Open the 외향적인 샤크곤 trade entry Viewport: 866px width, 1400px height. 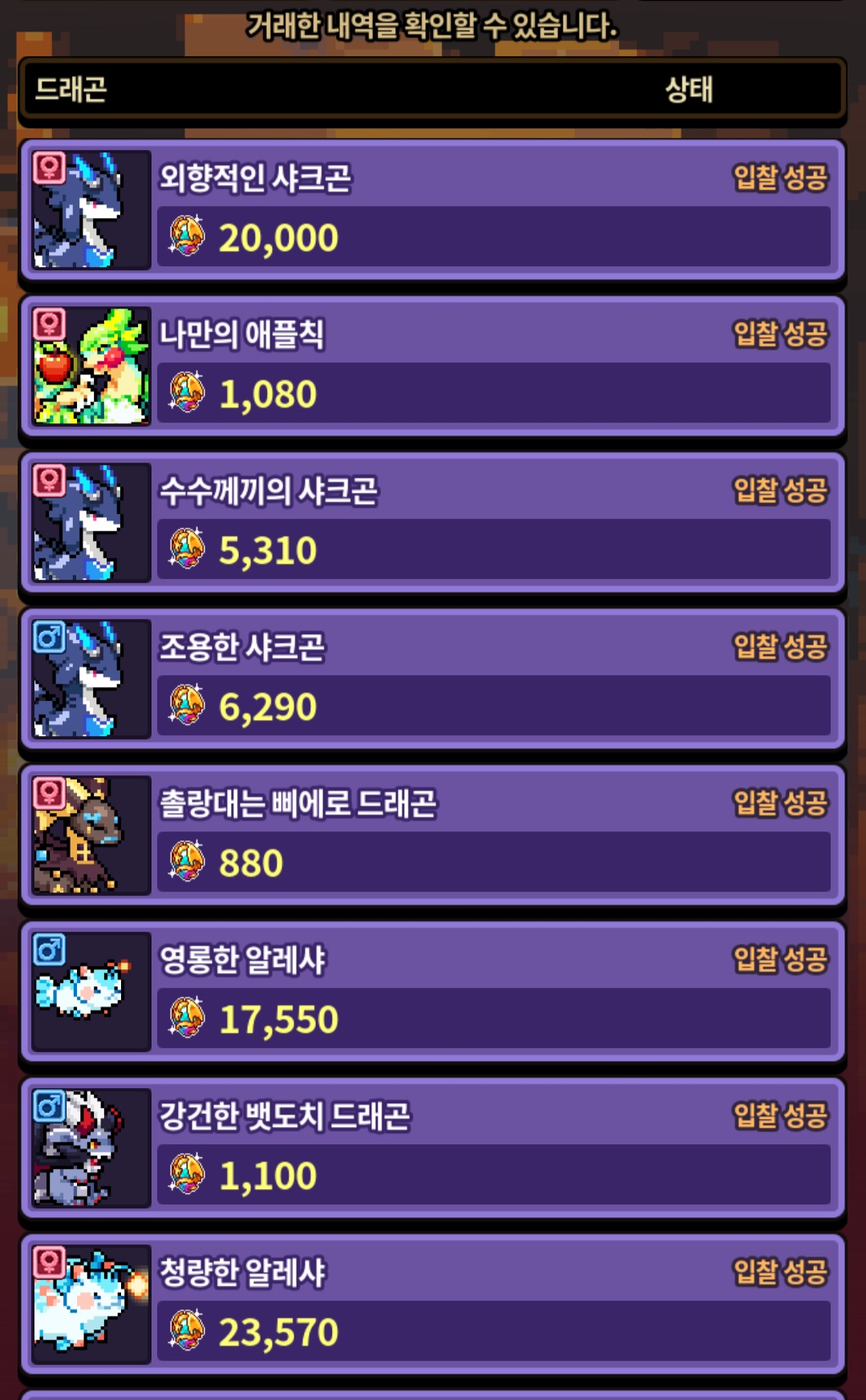click(433, 210)
